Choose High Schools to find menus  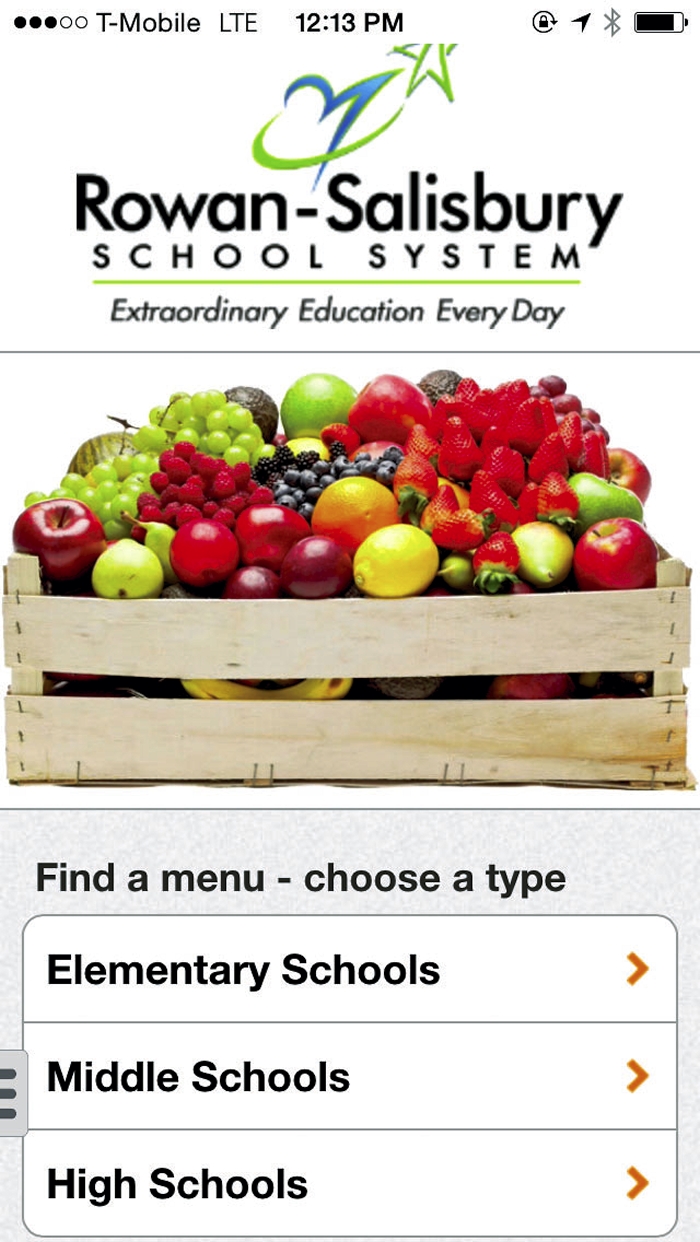coord(349,1184)
